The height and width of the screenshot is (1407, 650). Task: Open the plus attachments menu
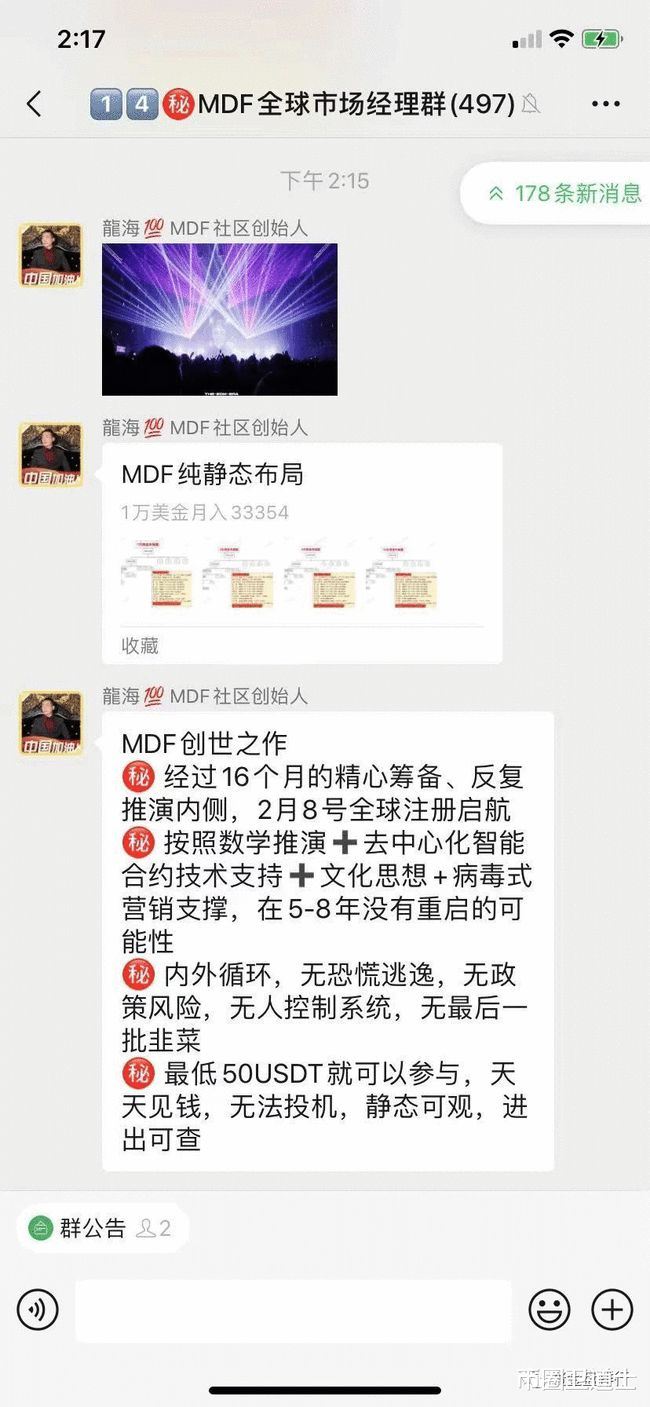pyautogui.click(x=612, y=1309)
